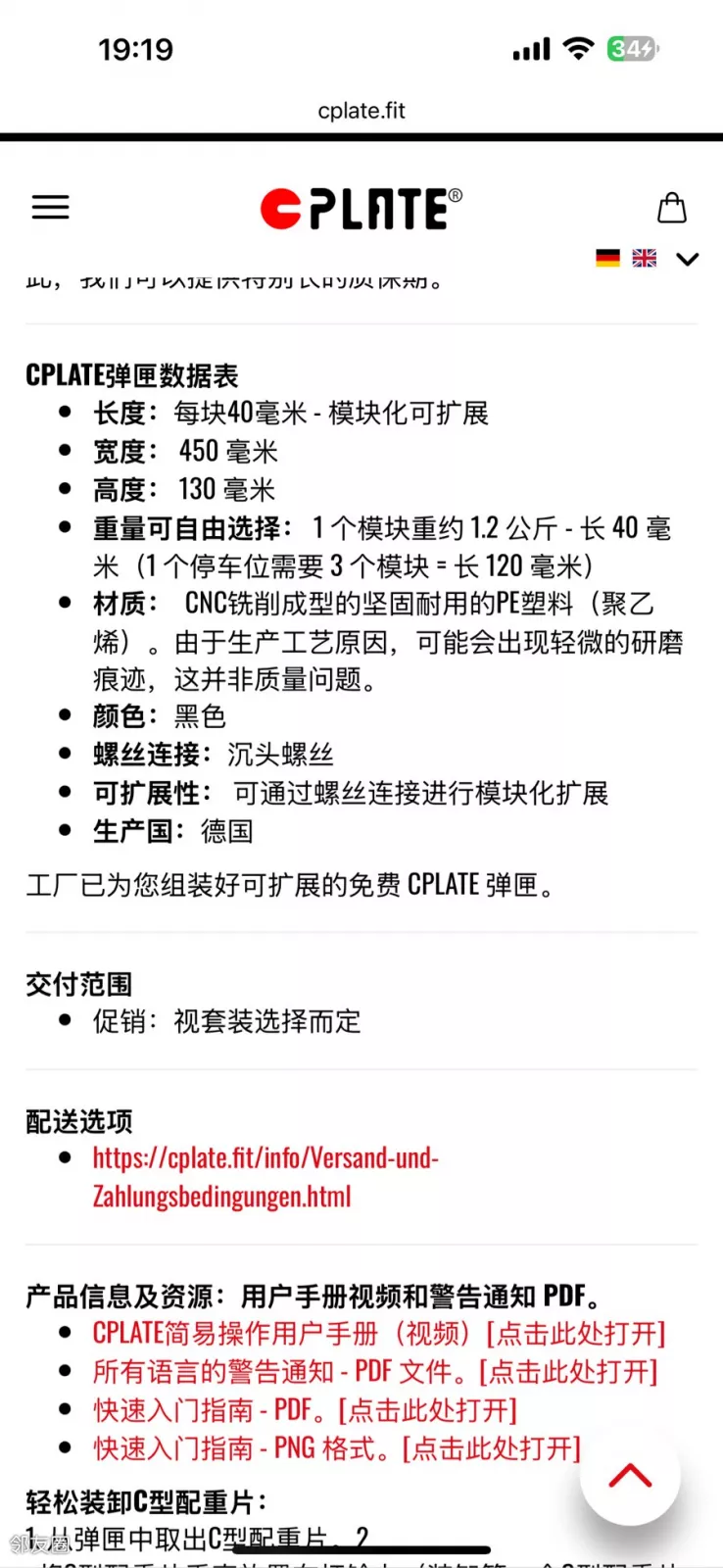The height and width of the screenshot is (1568, 723).
Task: Expand the language dropdown chevron
Action: pos(688,260)
